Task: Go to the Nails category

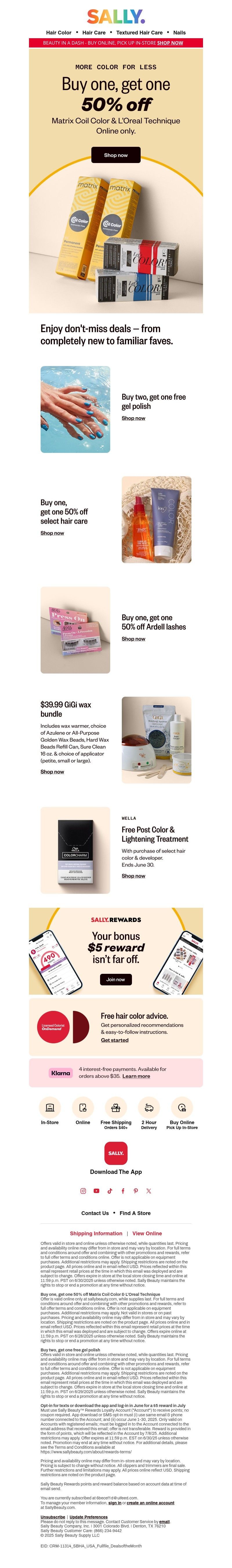Action: click(x=179, y=32)
